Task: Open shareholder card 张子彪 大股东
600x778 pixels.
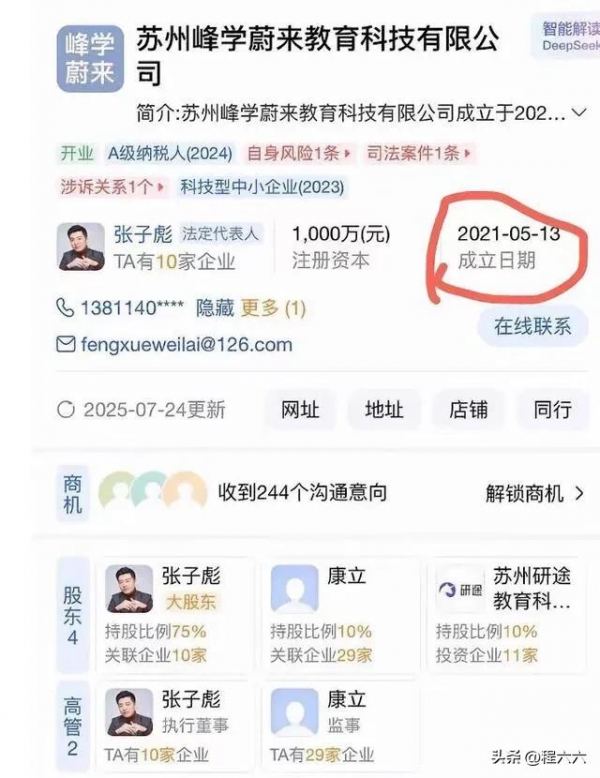Action: pyautogui.click(x=174, y=615)
